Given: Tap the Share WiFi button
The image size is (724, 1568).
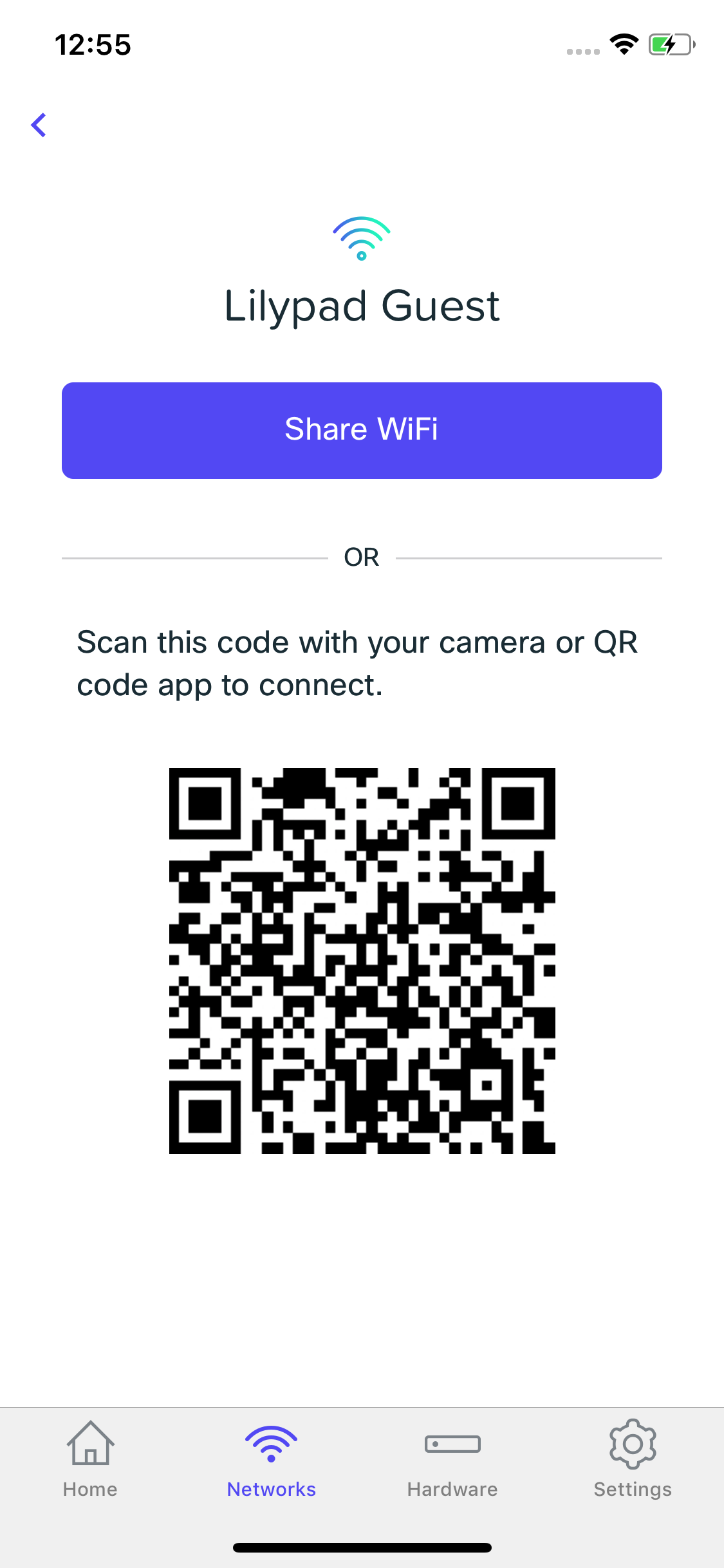Looking at the screenshot, I should 362,430.
